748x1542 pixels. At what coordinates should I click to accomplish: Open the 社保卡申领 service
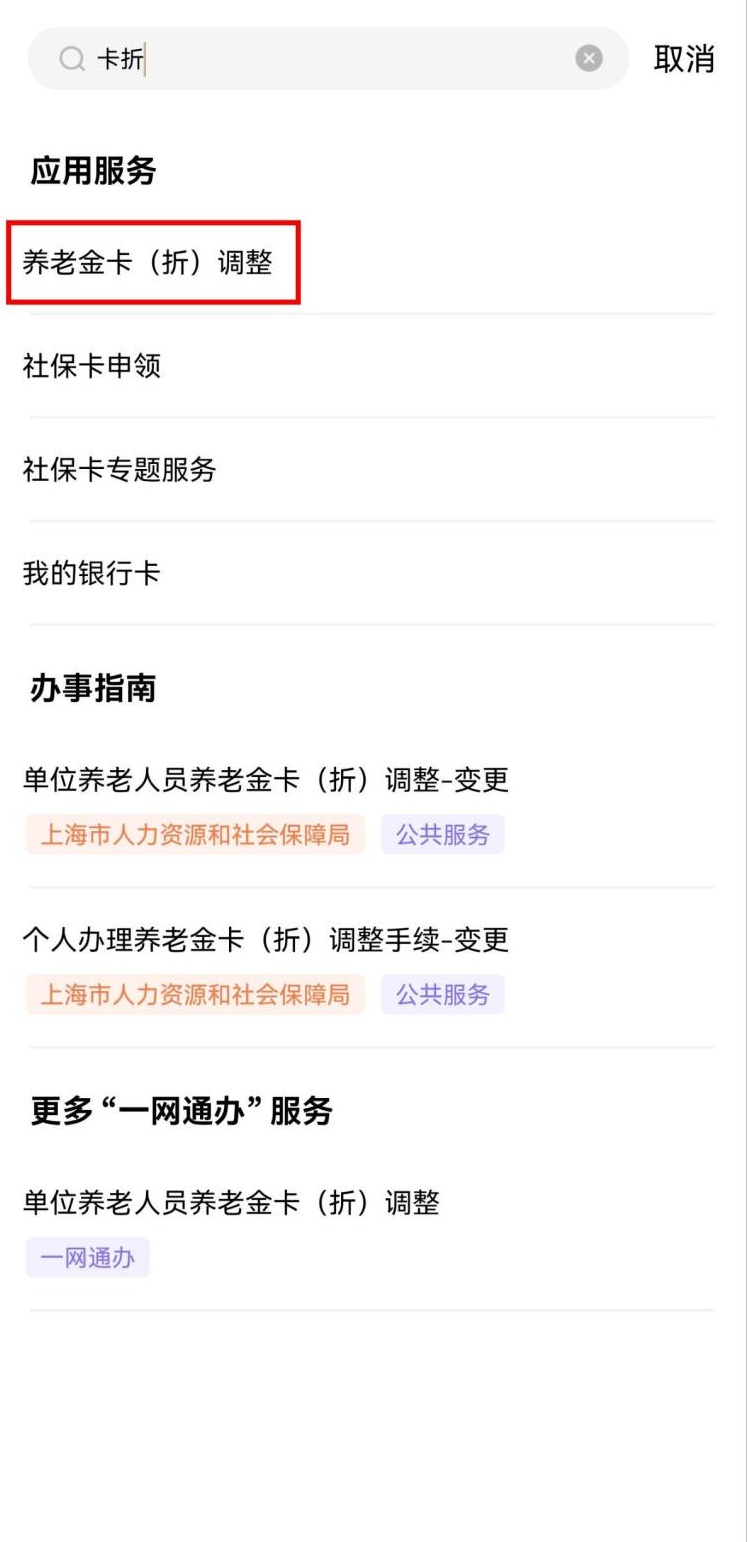(x=92, y=366)
